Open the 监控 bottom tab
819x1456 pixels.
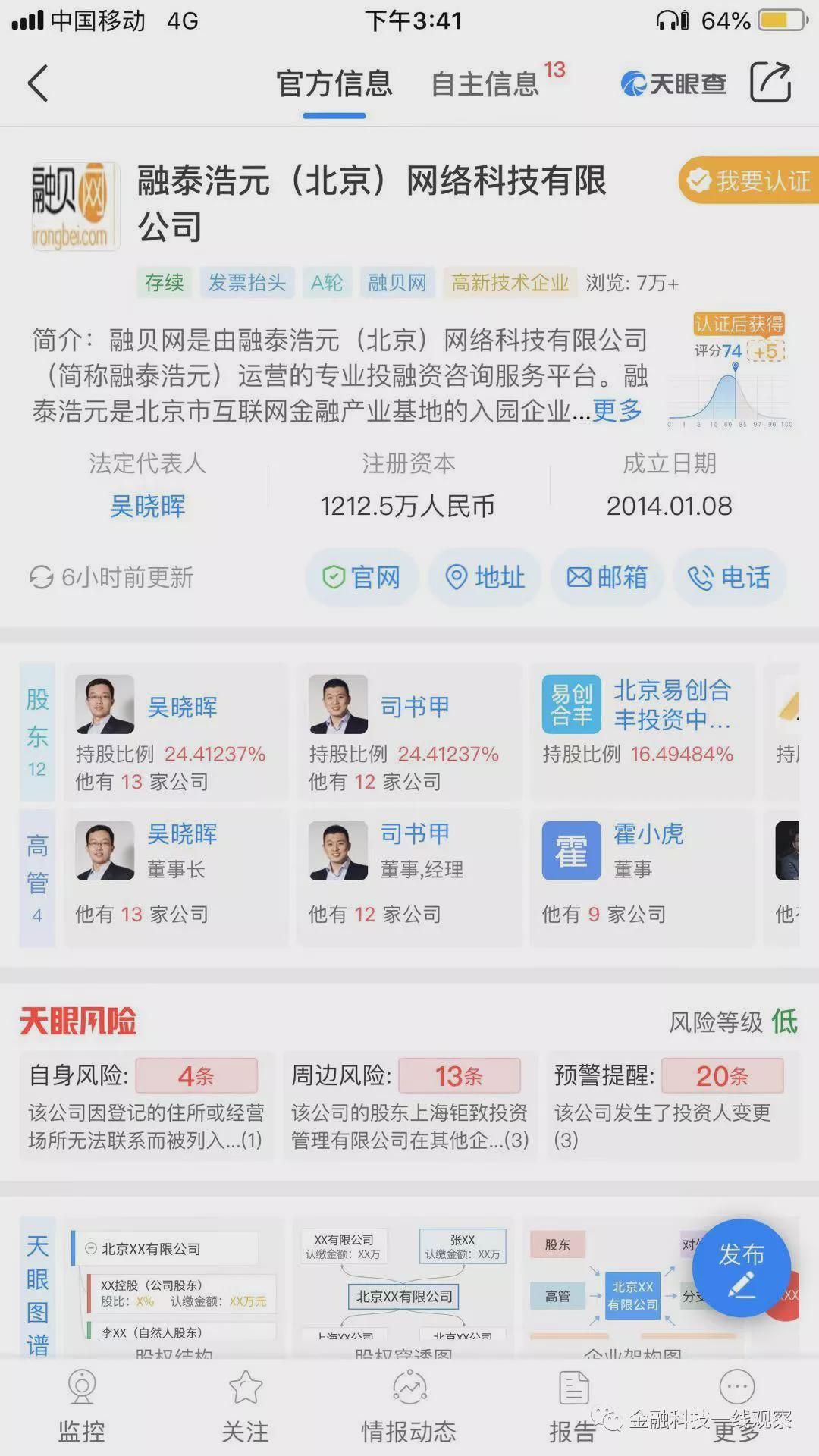82,1407
